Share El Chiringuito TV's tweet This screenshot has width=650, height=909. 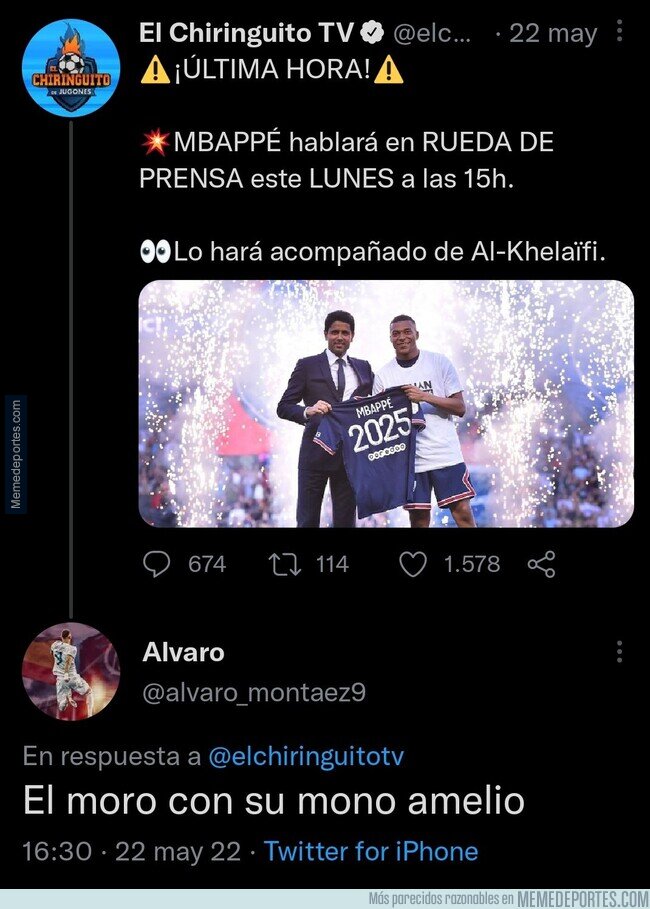tap(541, 565)
